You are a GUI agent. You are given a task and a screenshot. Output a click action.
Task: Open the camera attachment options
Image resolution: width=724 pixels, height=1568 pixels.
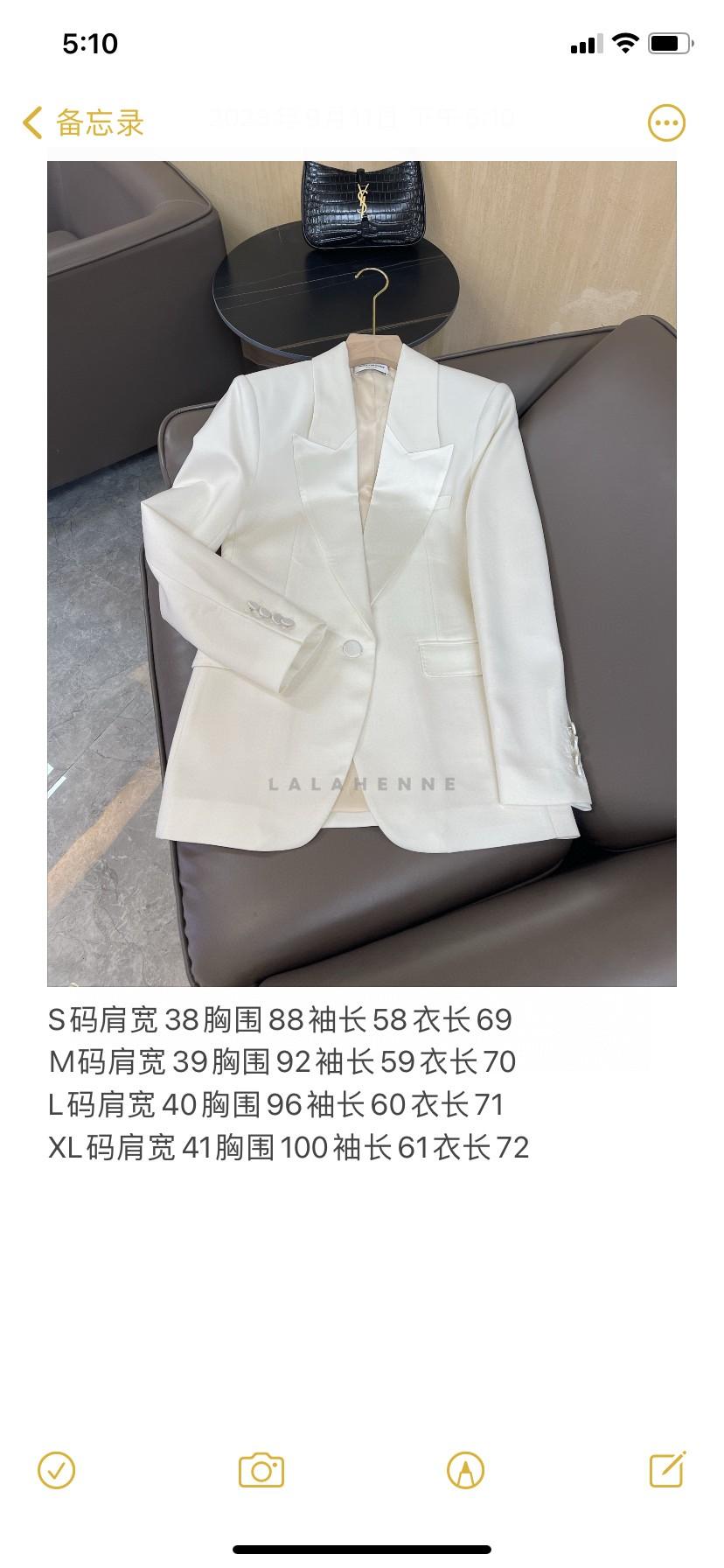tap(261, 1470)
